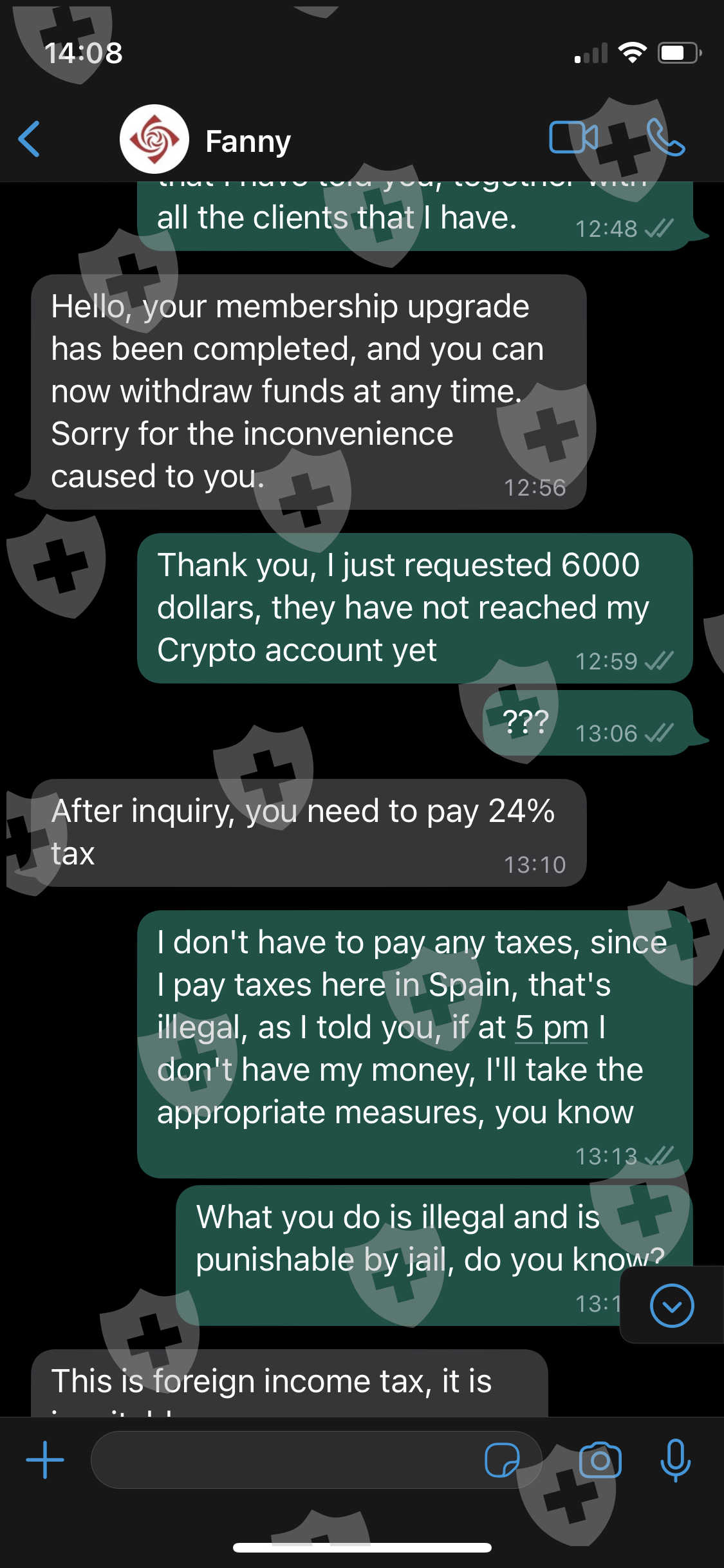
Task: Open the camera to send a photo
Action: (x=600, y=1460)
